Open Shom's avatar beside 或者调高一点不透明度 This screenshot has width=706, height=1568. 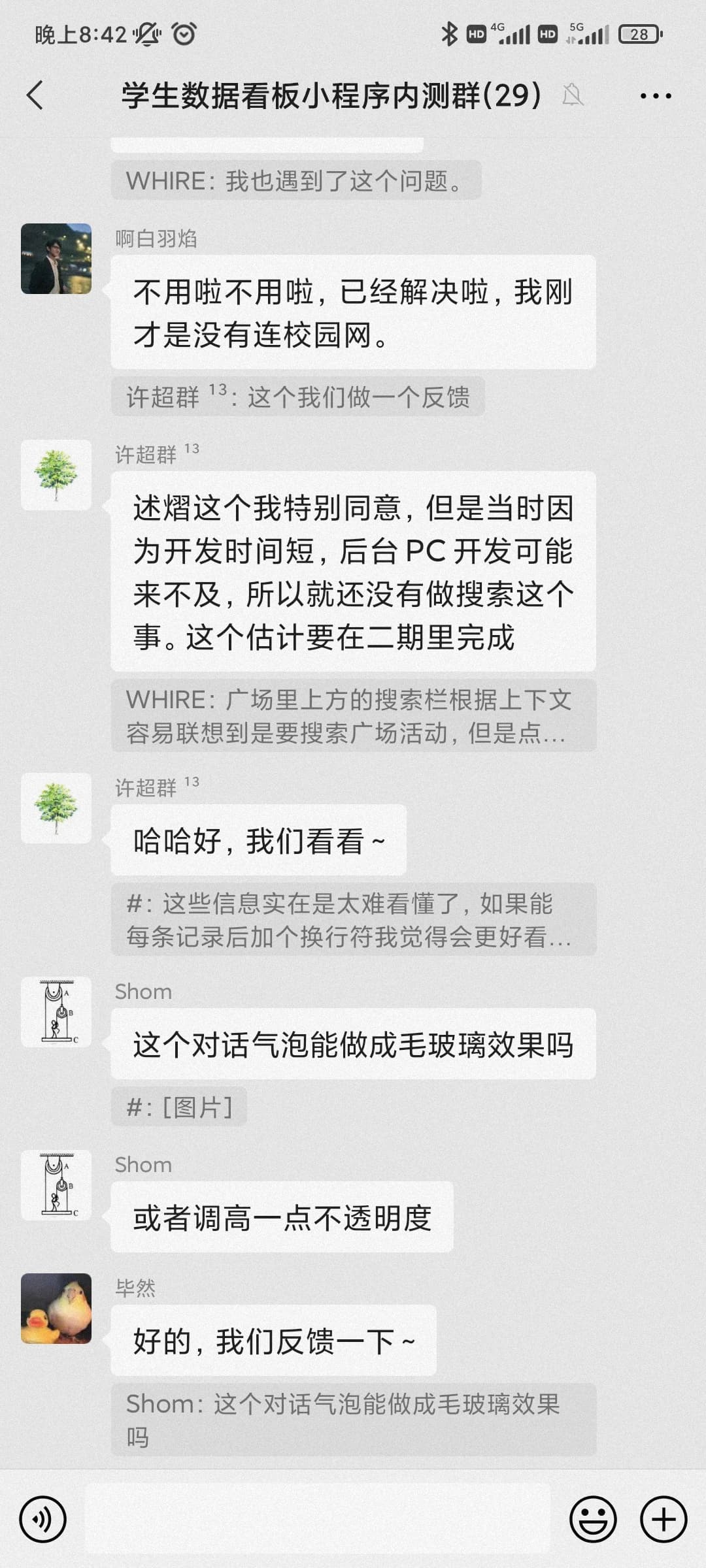click(56, 1185)
